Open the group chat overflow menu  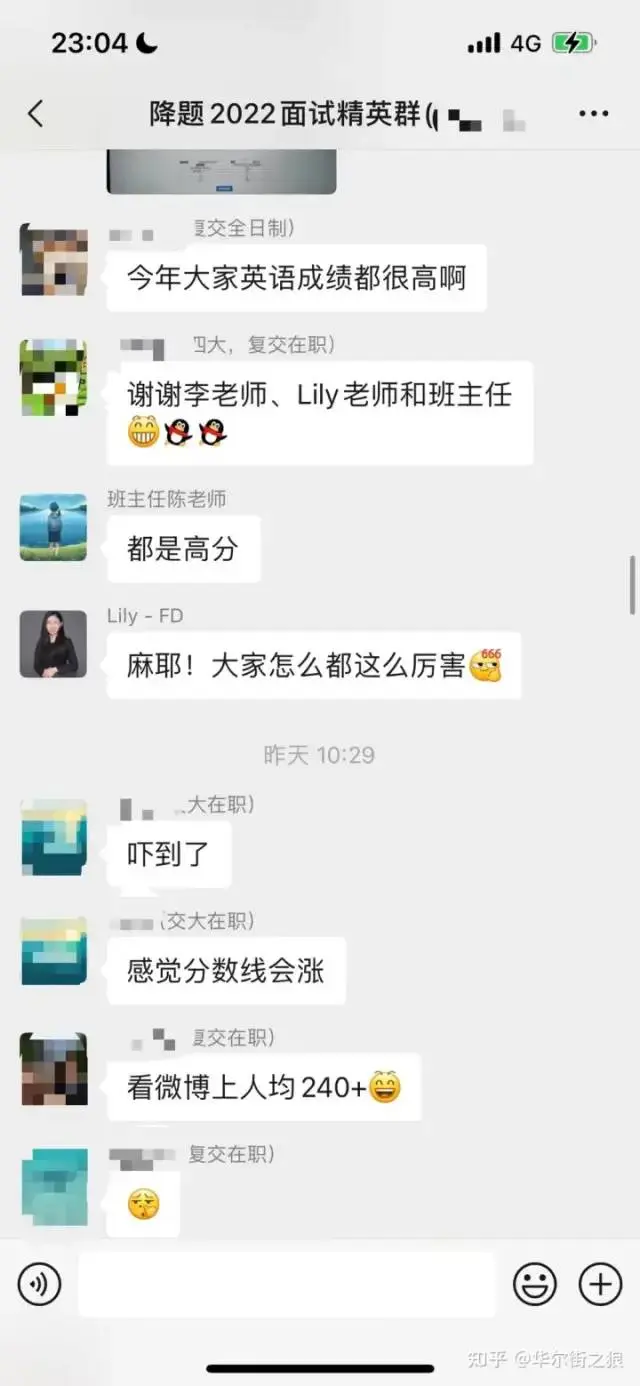(593, 113)
